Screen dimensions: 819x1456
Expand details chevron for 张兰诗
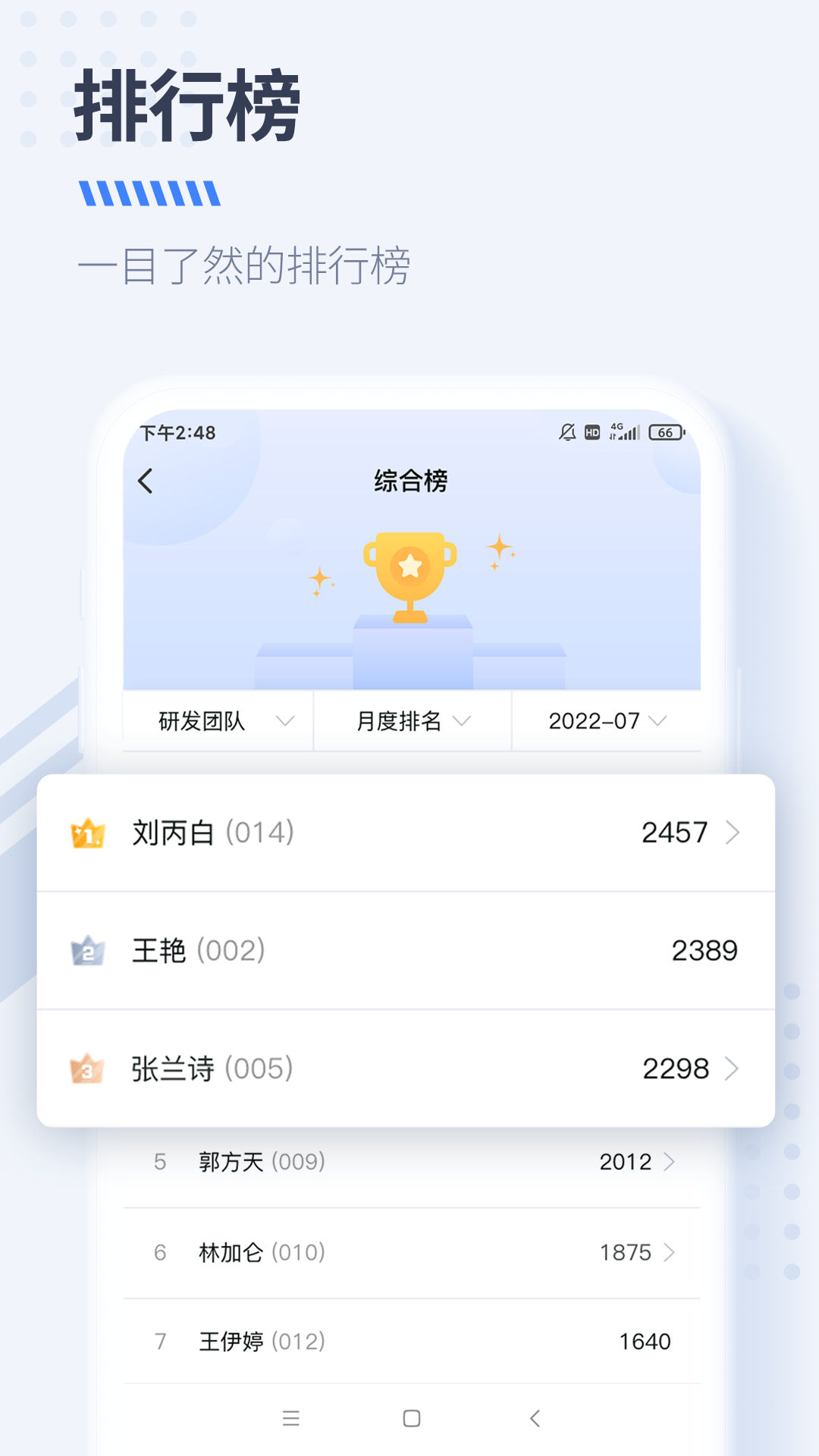733,1069
